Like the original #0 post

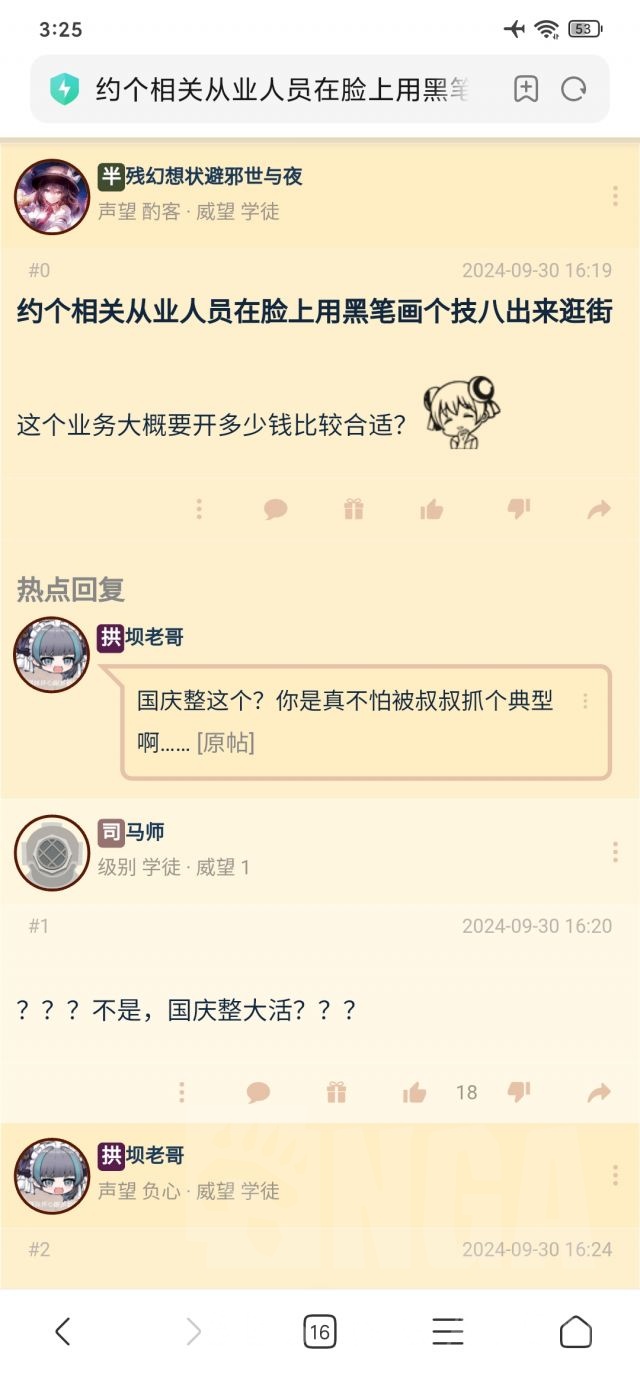tap(432, 510)
